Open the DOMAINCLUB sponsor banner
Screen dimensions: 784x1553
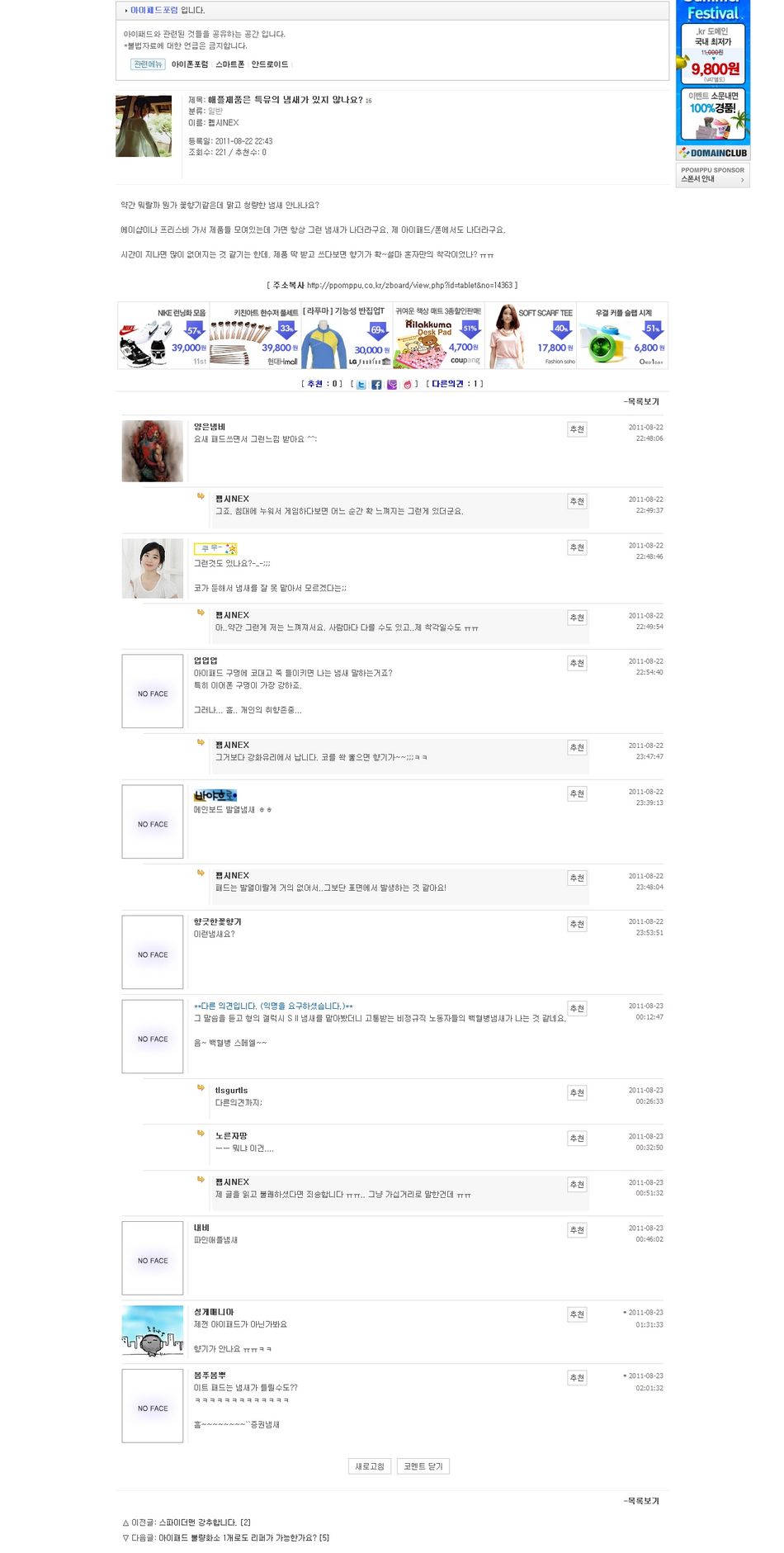(713, 153)
